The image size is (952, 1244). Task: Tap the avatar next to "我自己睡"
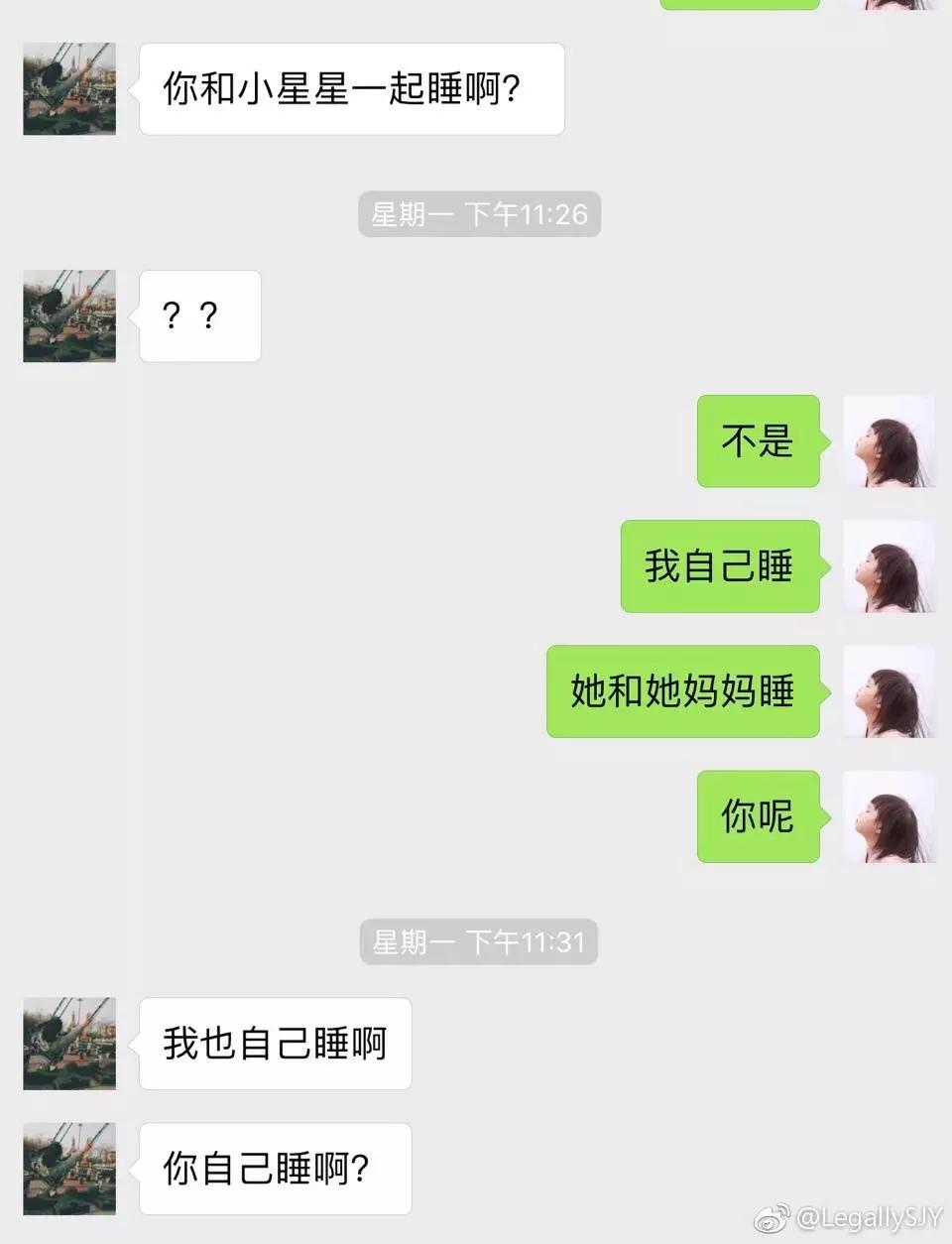point(889,566)
